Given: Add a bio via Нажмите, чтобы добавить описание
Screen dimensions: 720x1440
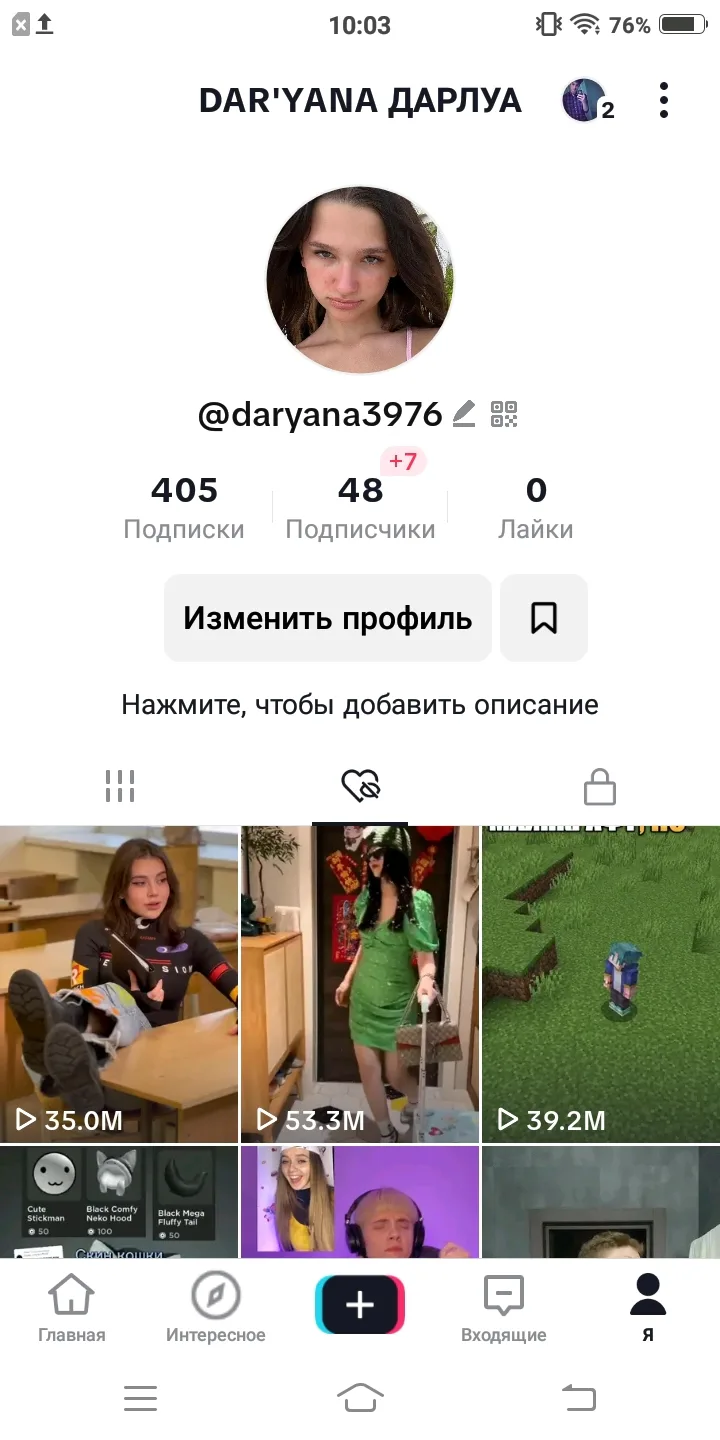Looking at the screenshot, I should point(360,705).
